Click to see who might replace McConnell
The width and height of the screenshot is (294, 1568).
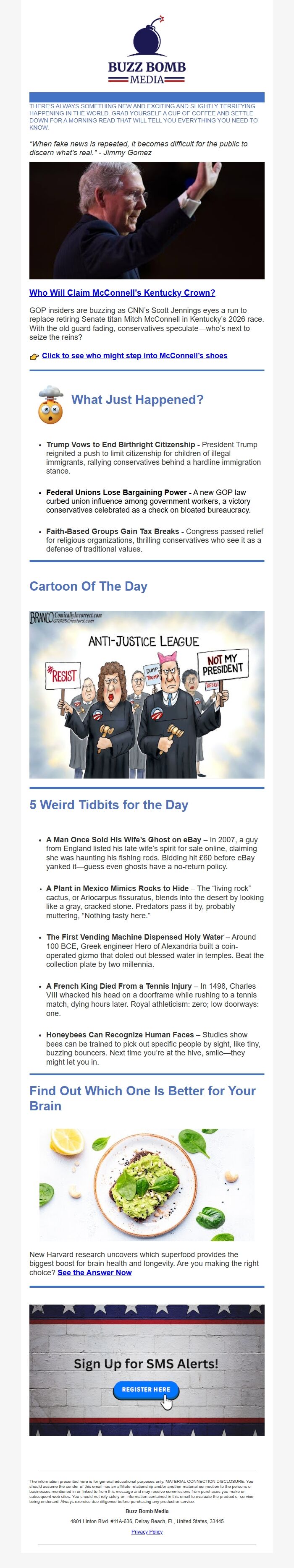tap(134, 355)
